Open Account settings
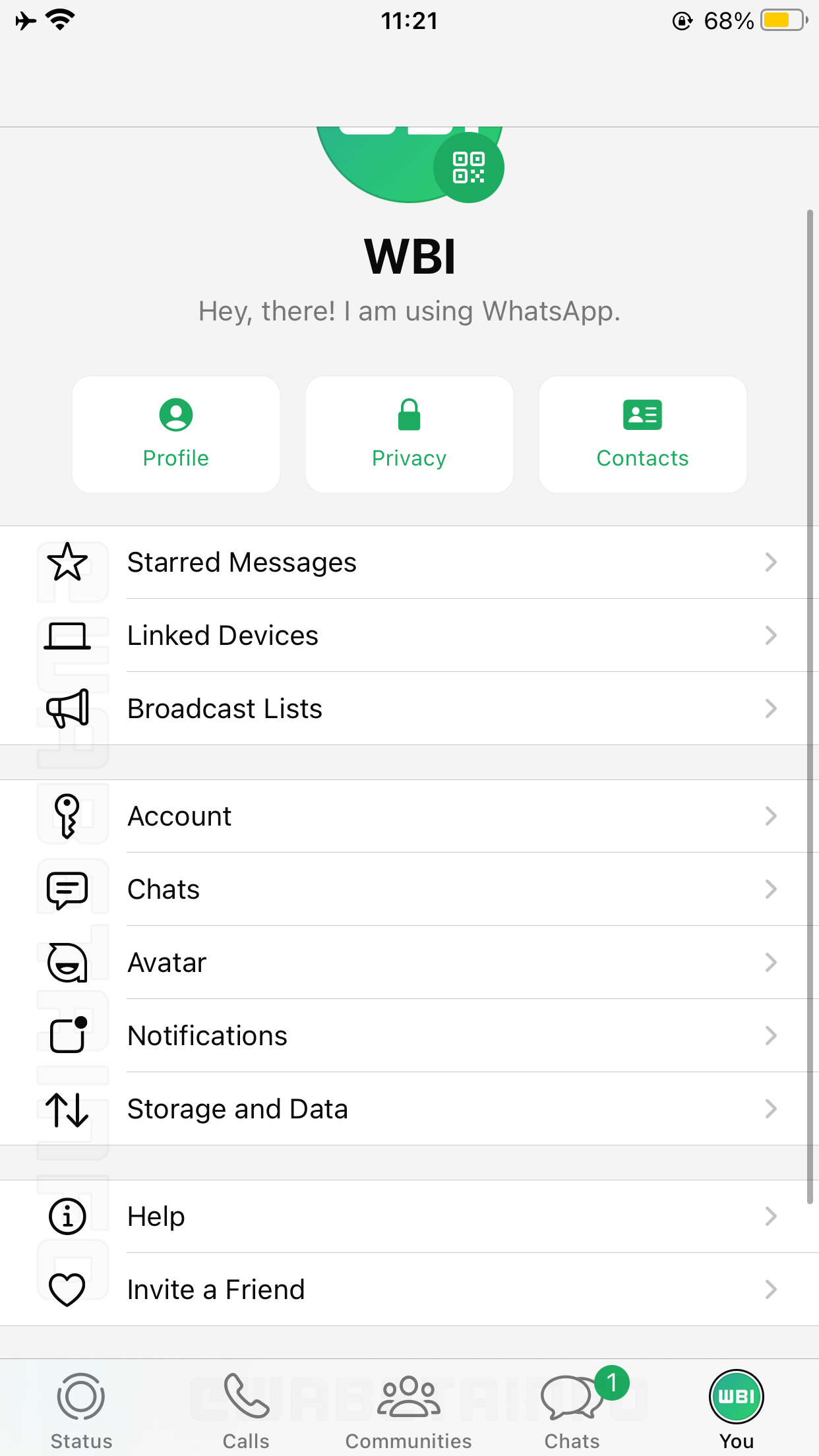 tap(409, 816)
